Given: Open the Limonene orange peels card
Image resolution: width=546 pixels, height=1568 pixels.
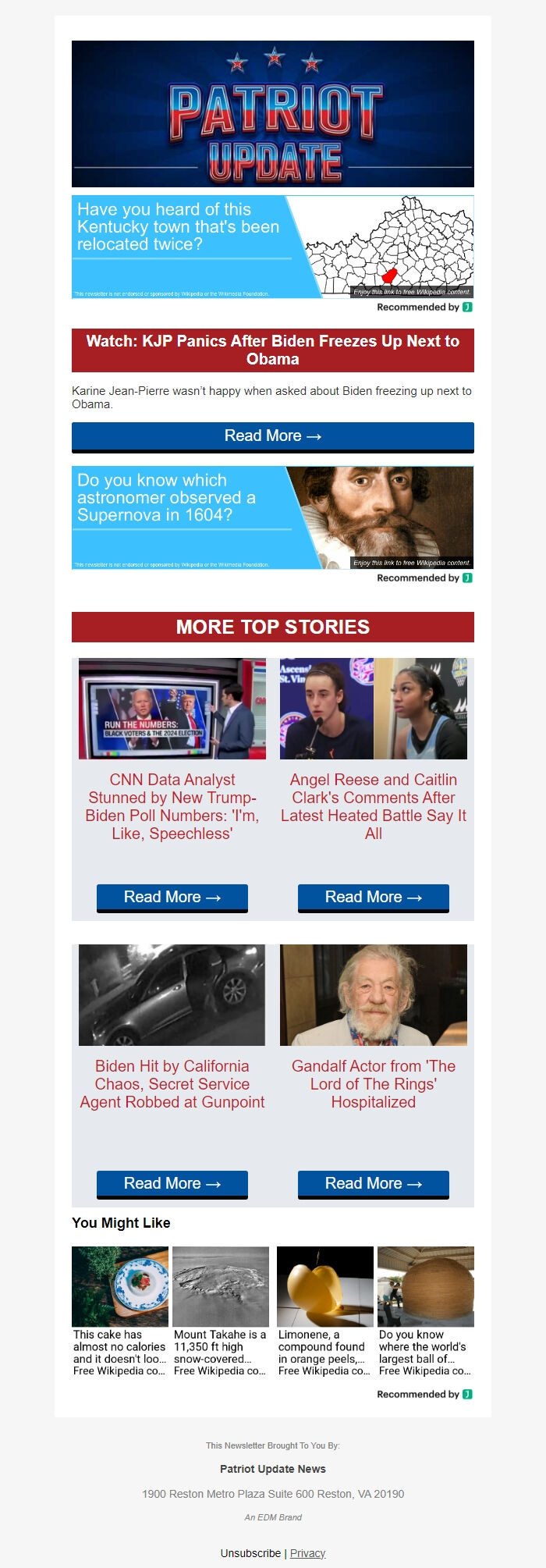Looking at the screenshot, I should (324, 1311).
